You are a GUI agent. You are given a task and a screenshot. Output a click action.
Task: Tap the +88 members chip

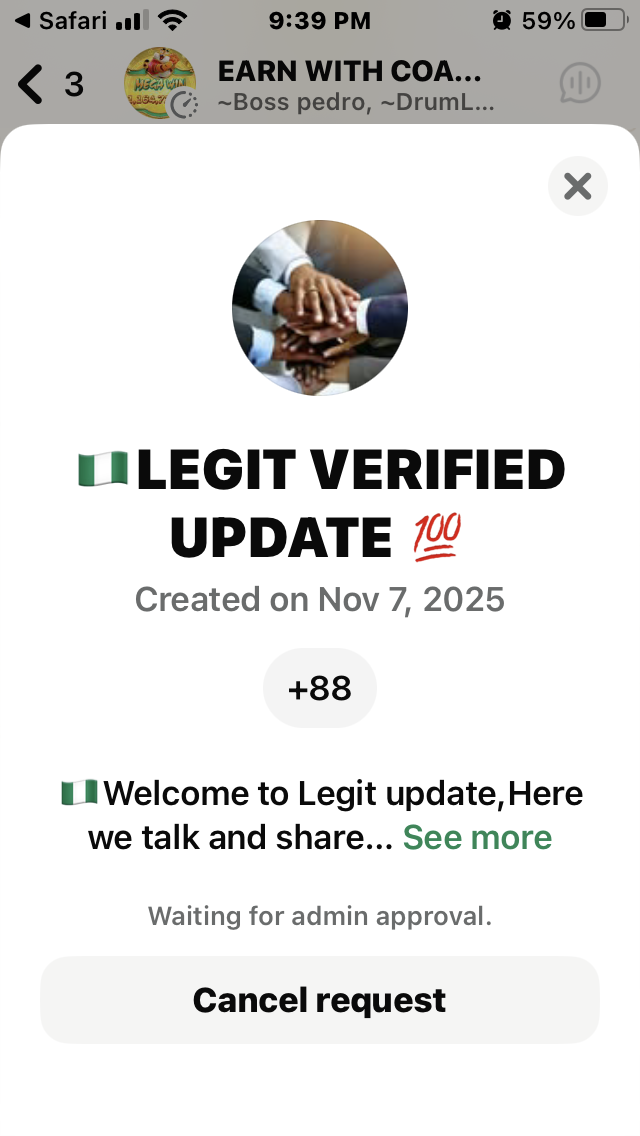320,689
